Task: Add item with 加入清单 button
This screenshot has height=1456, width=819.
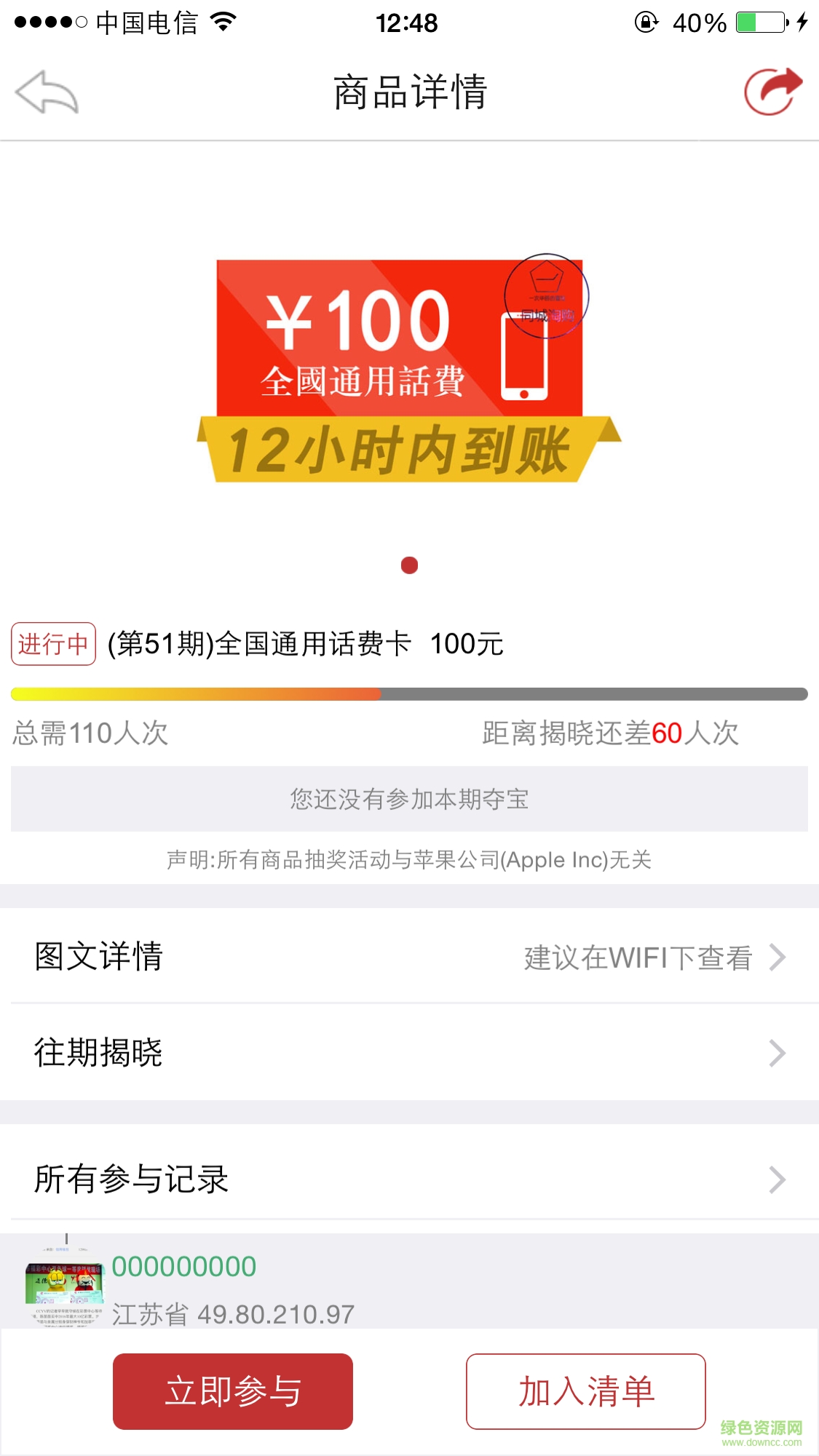Action: coord(585,1391)
